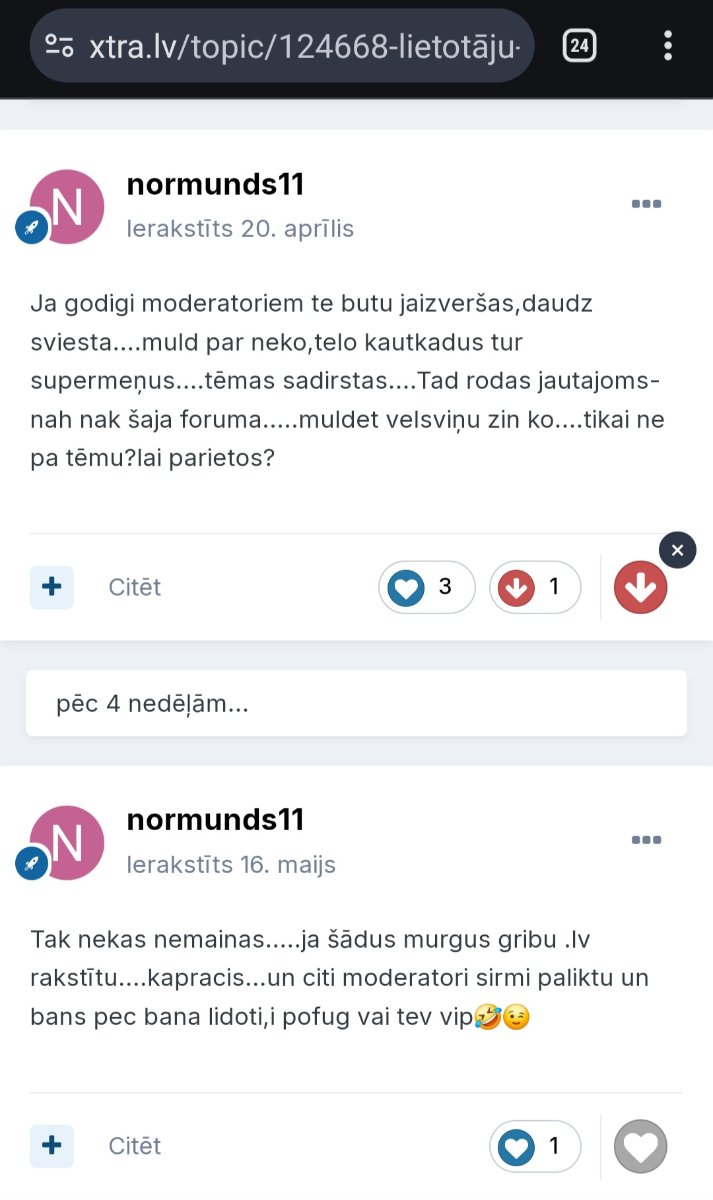Open the browser tab switcher showing 24
713x1200 pixels.
coord(579,45)
